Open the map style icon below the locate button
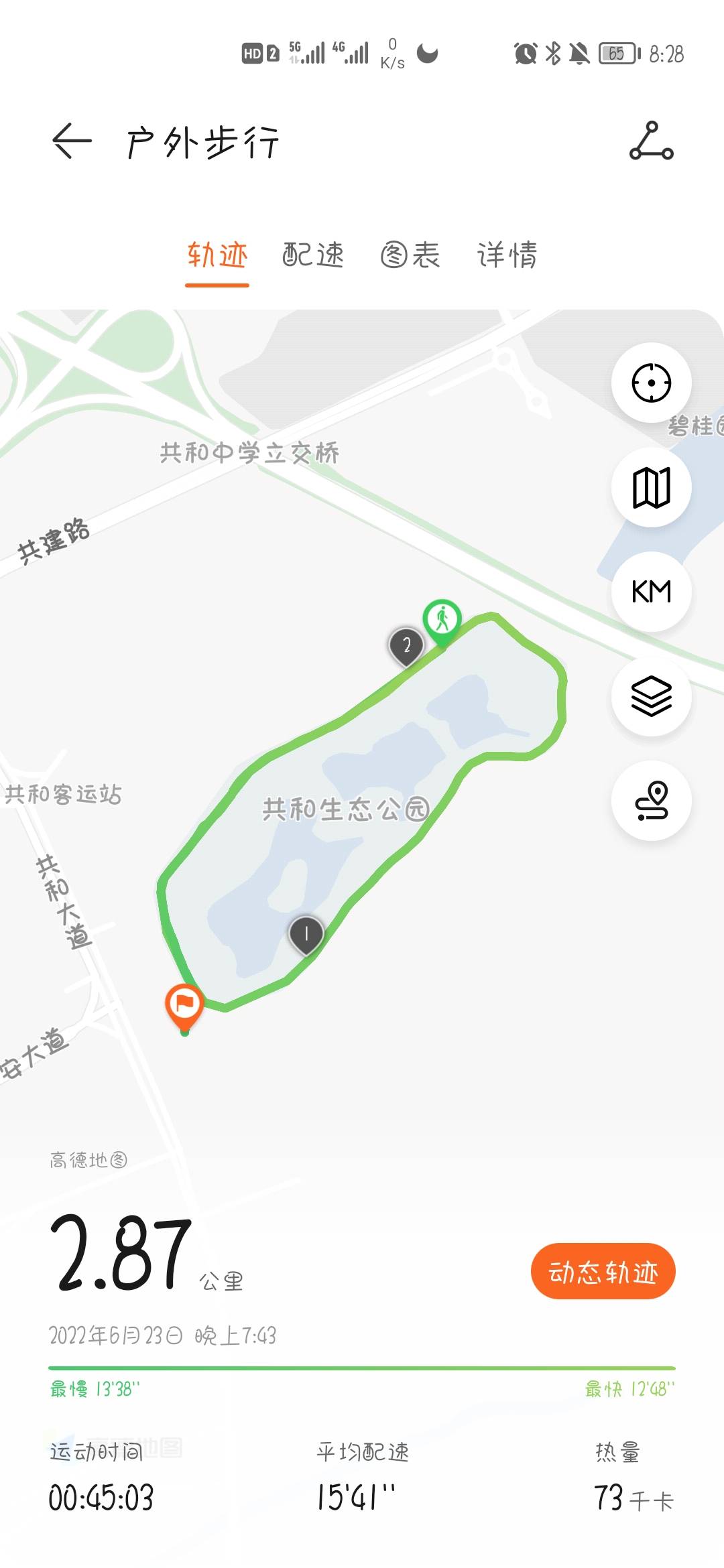 point(651,487)
